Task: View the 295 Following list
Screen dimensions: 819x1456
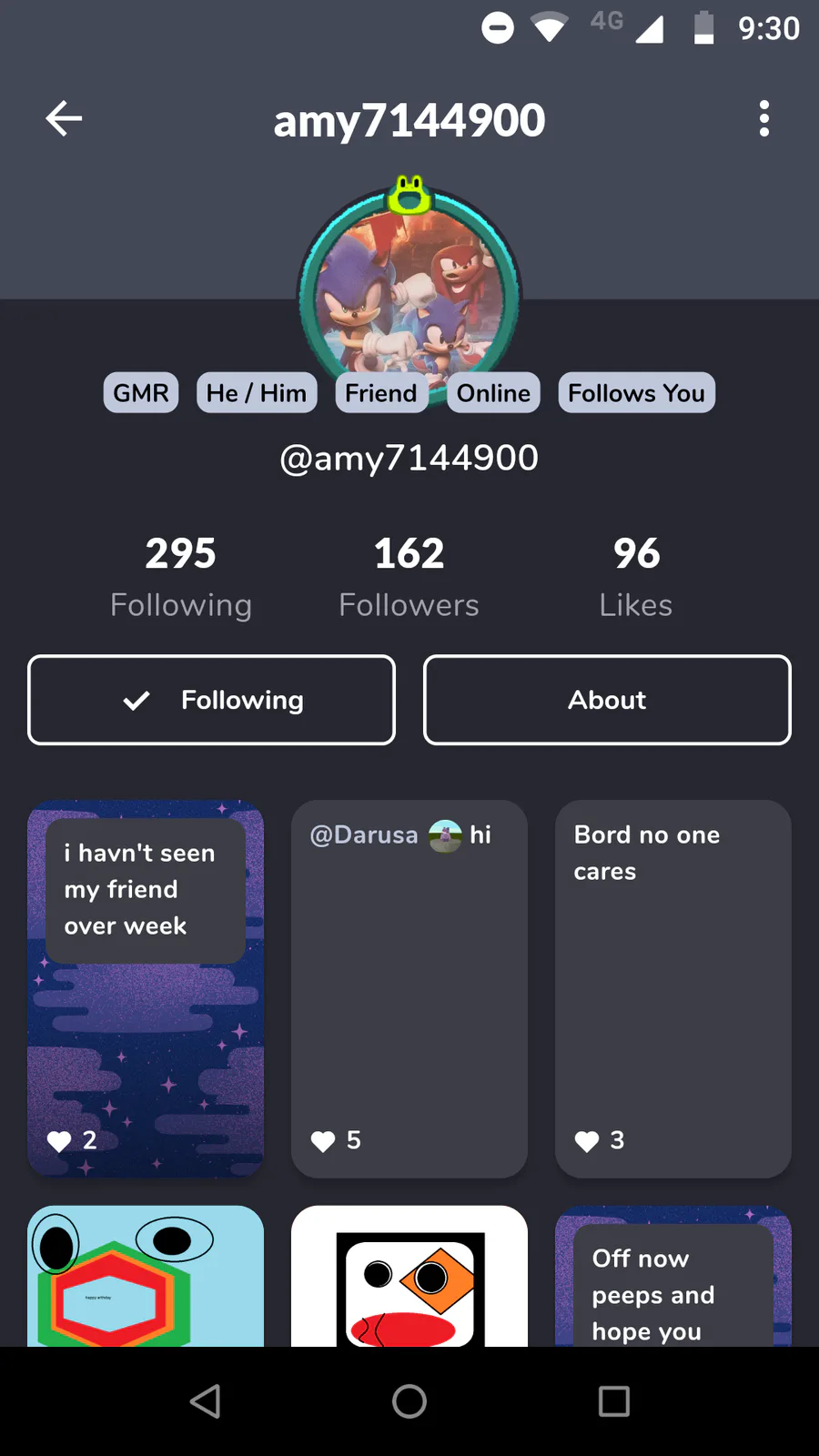Action: [181, 577]
